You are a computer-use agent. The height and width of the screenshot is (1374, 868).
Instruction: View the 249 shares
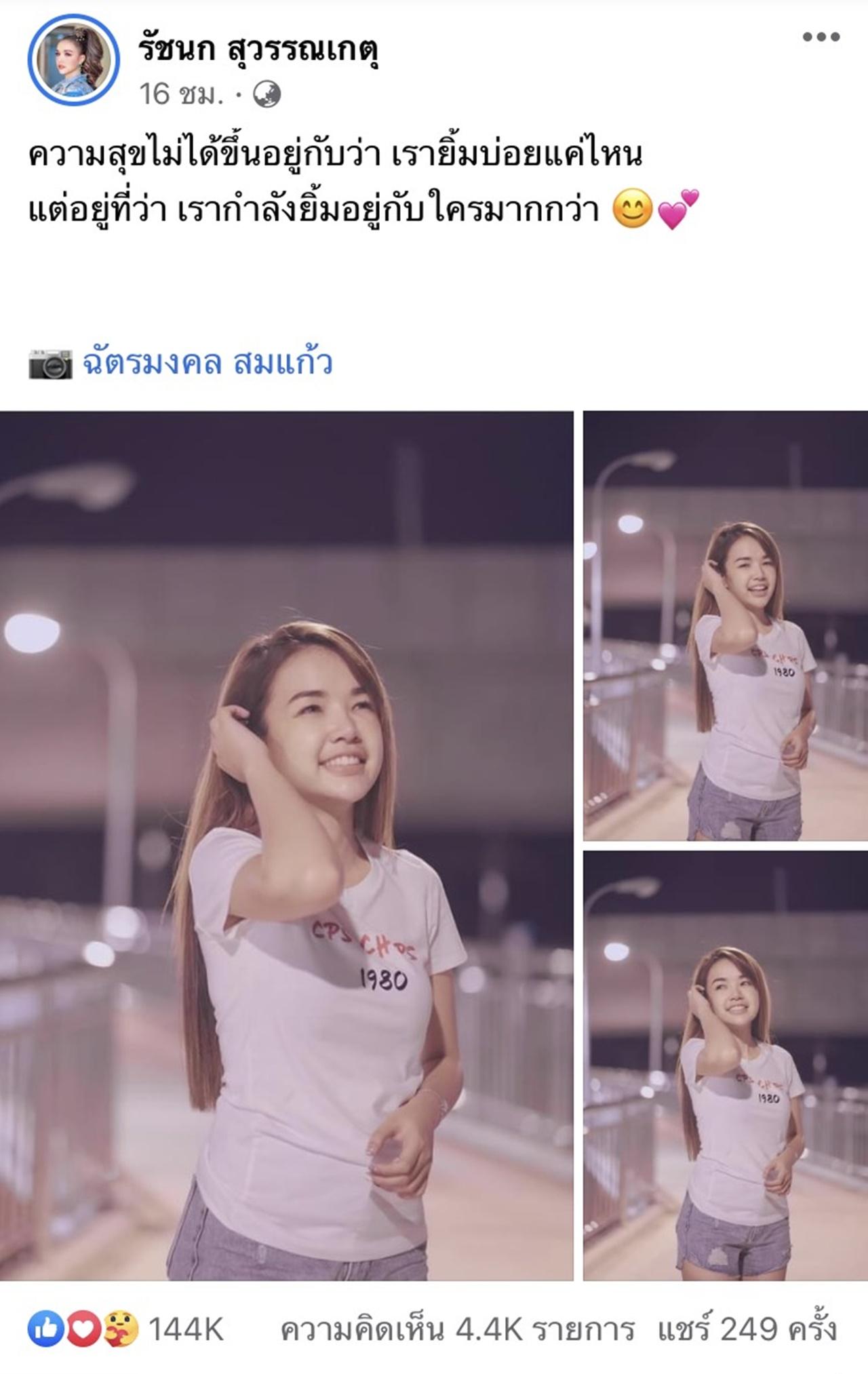pos(747,1329)
